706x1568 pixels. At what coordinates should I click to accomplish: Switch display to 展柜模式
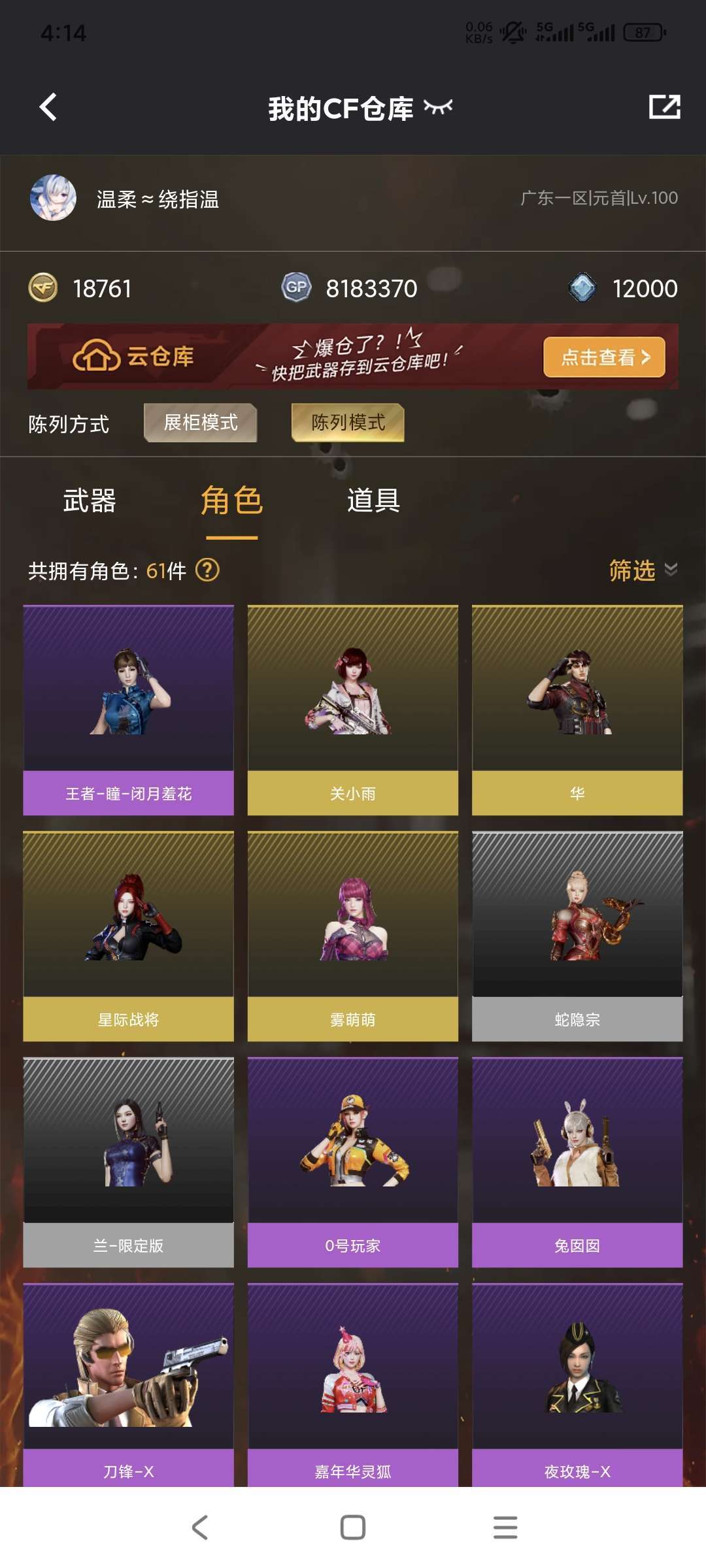point(200,423)
